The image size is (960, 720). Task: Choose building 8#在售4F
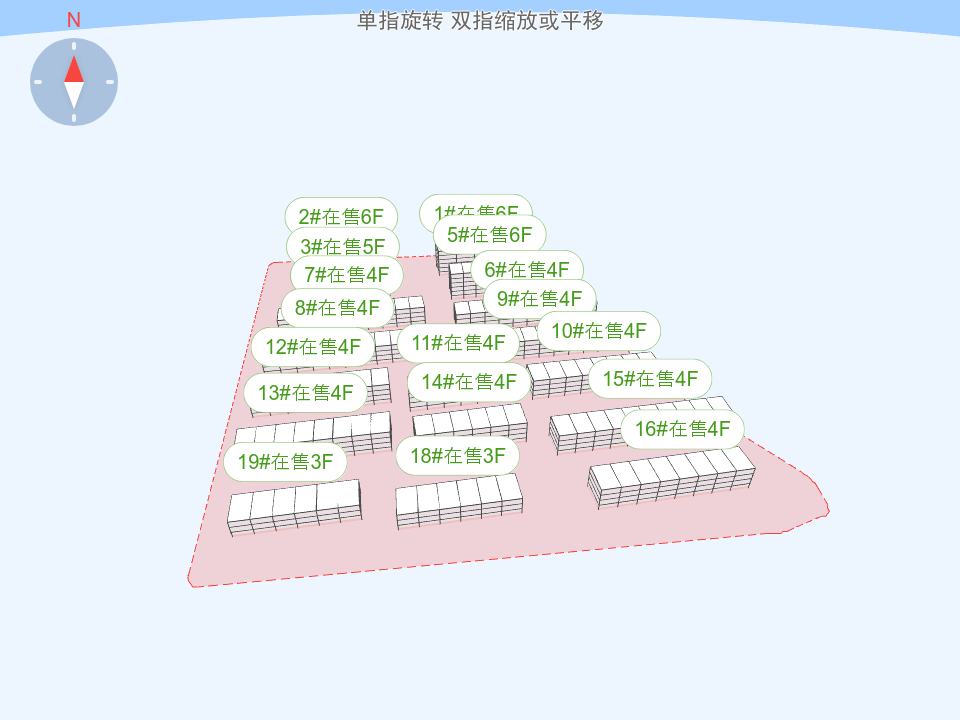pyautogui.click(x=338, y=308)
